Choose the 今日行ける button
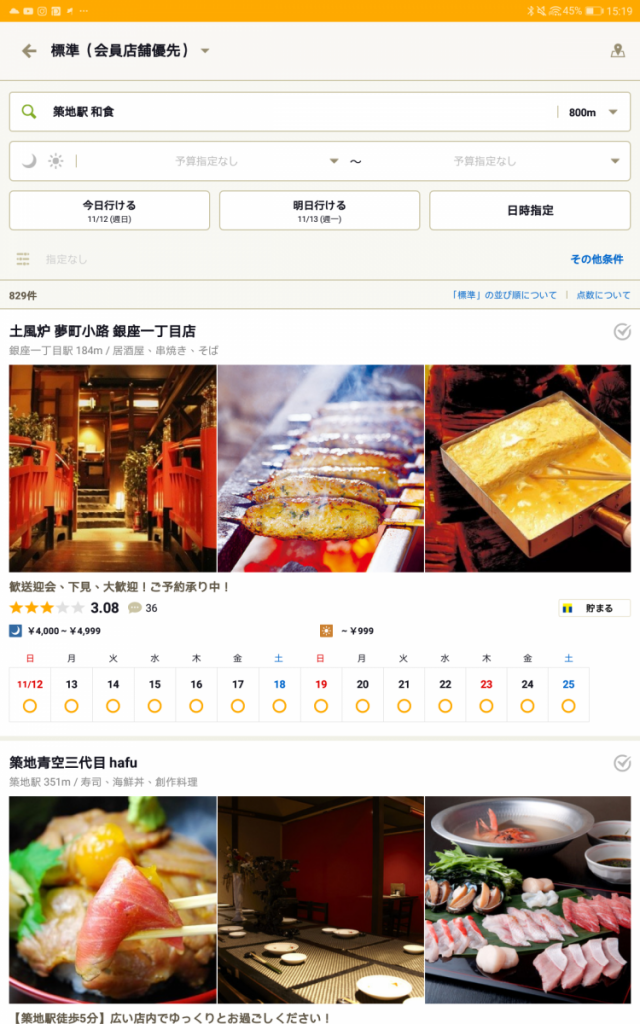 click(110, 210)
